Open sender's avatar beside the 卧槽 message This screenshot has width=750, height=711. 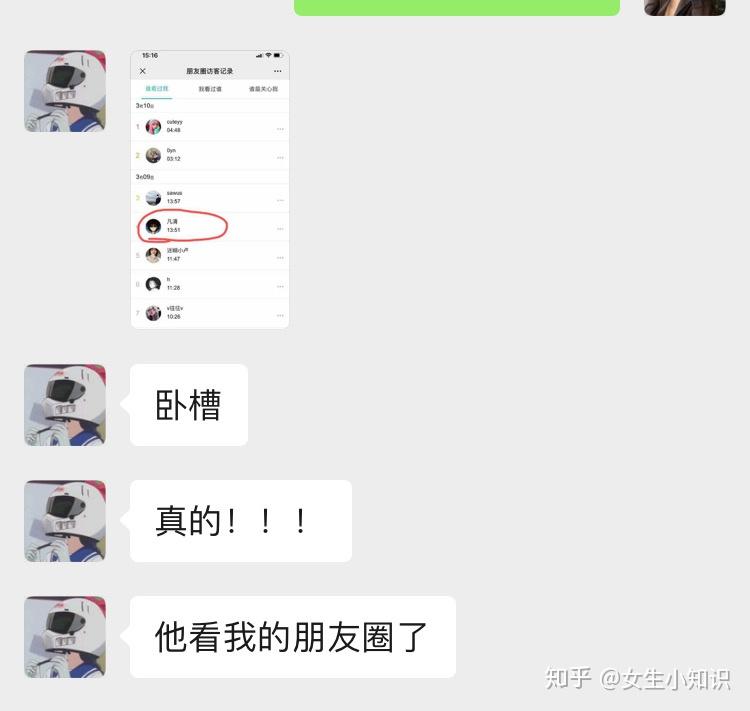pos(65,405)
